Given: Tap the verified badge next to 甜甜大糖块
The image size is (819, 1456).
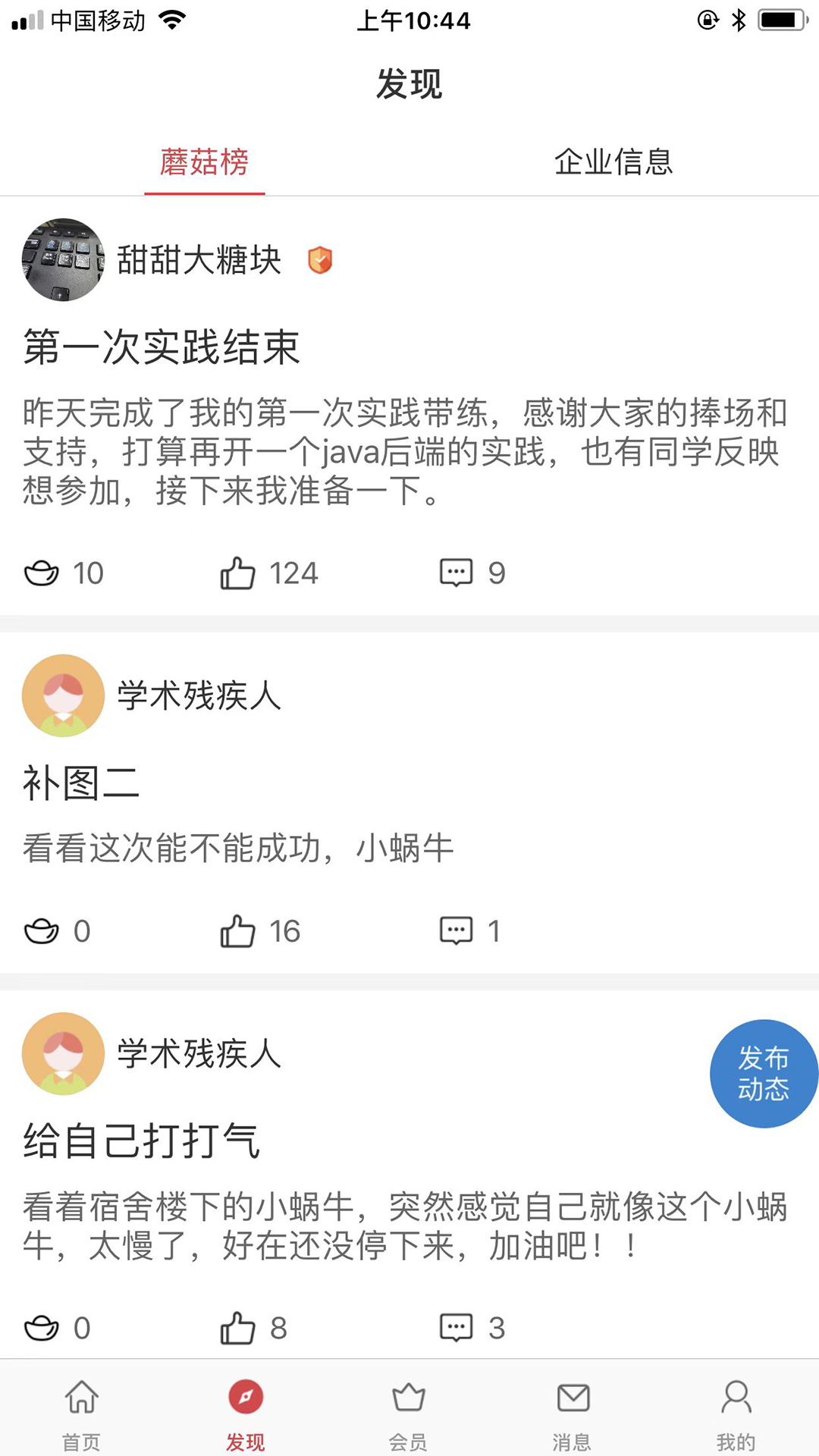Looking at the screenshot, I should click(x=322, y=259).
